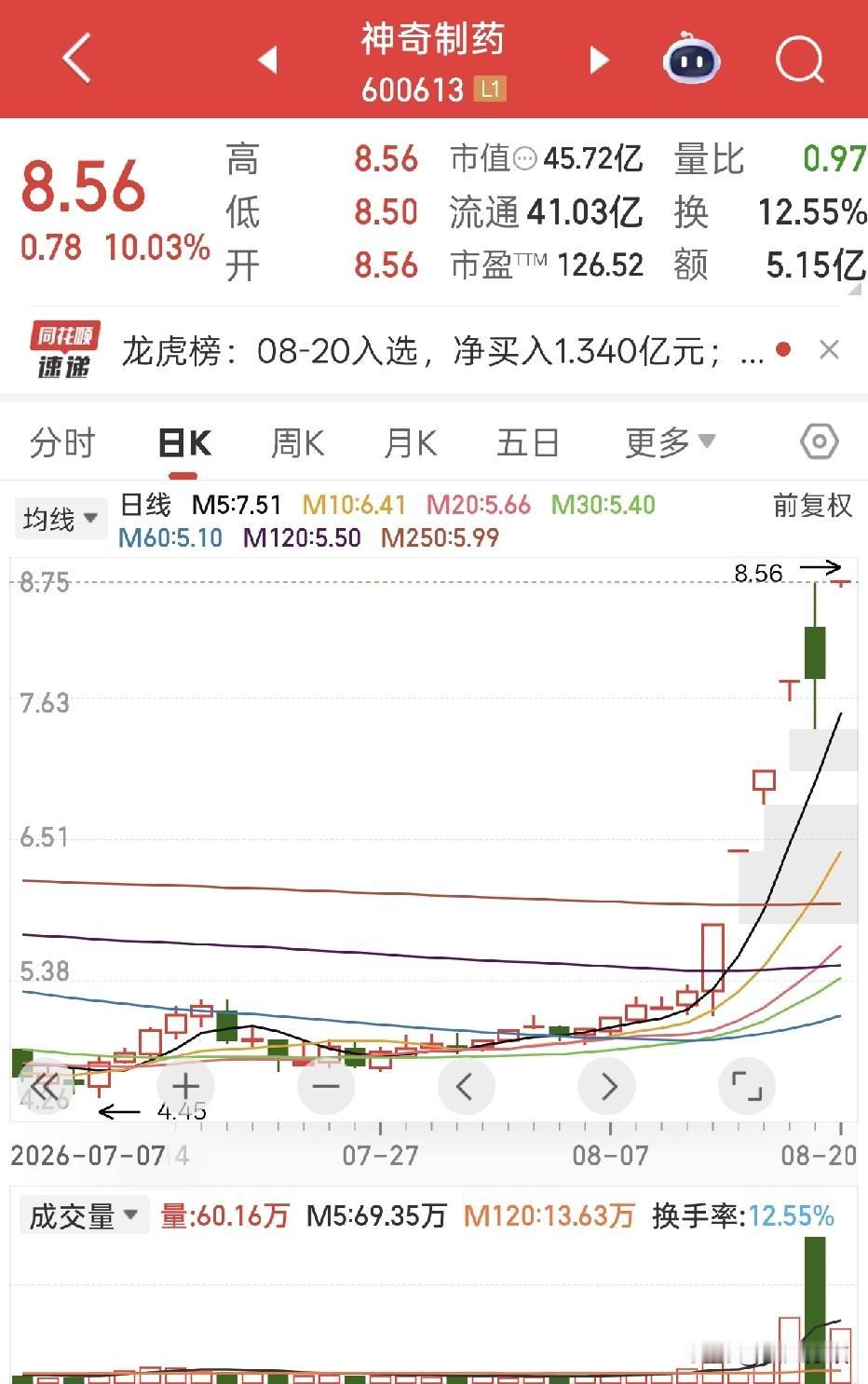Zoom in the chart with plus button
Image resolution: width=868 pixels, height=1384 pixels.
186,1086
